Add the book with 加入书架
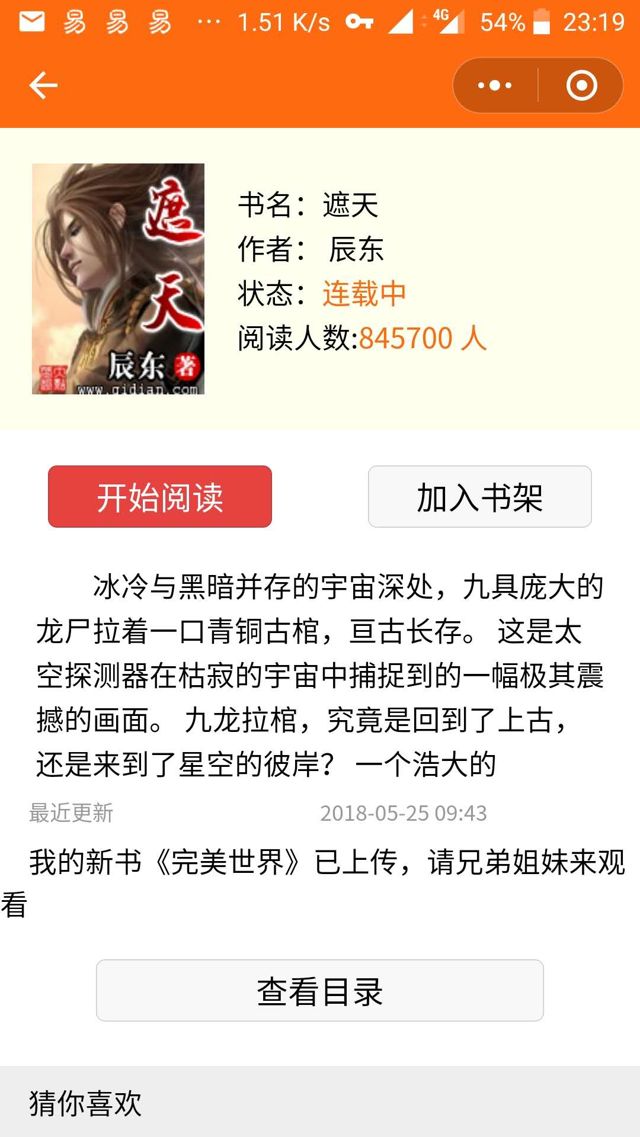This screenshot has width=640, height=1137. coord(479,497)
